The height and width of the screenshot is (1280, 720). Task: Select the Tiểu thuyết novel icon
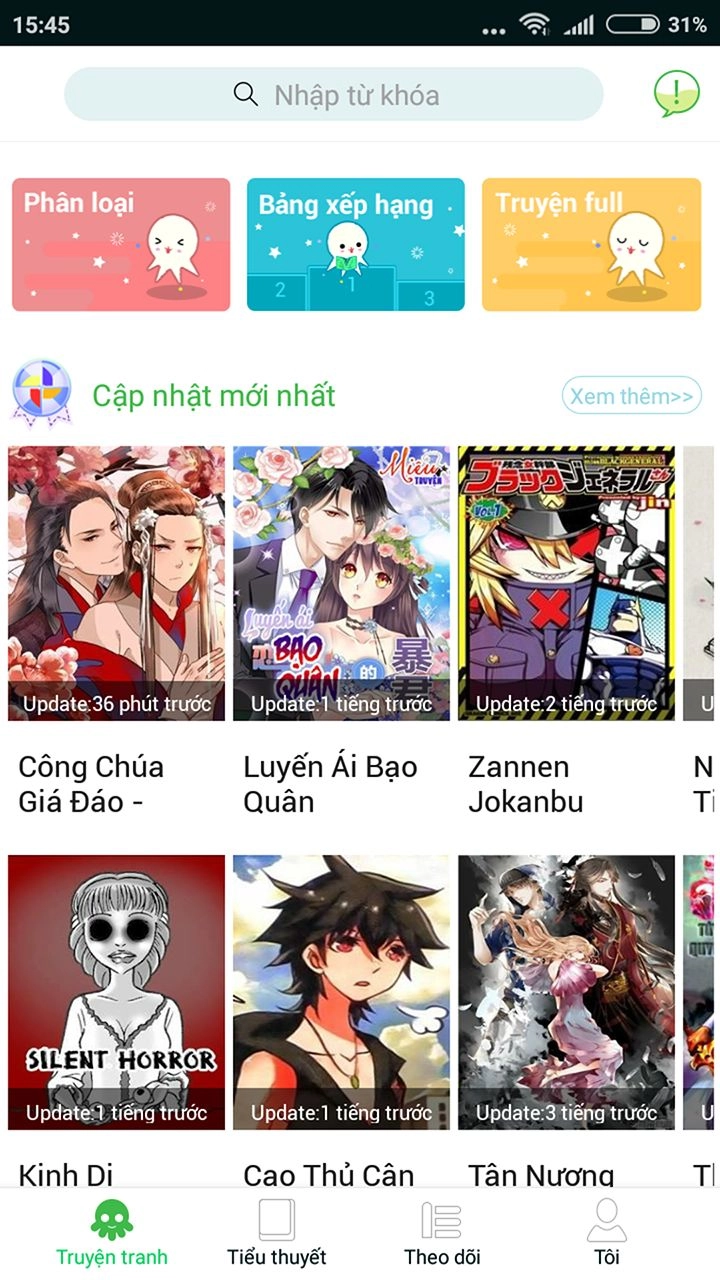coord(275,1219)
